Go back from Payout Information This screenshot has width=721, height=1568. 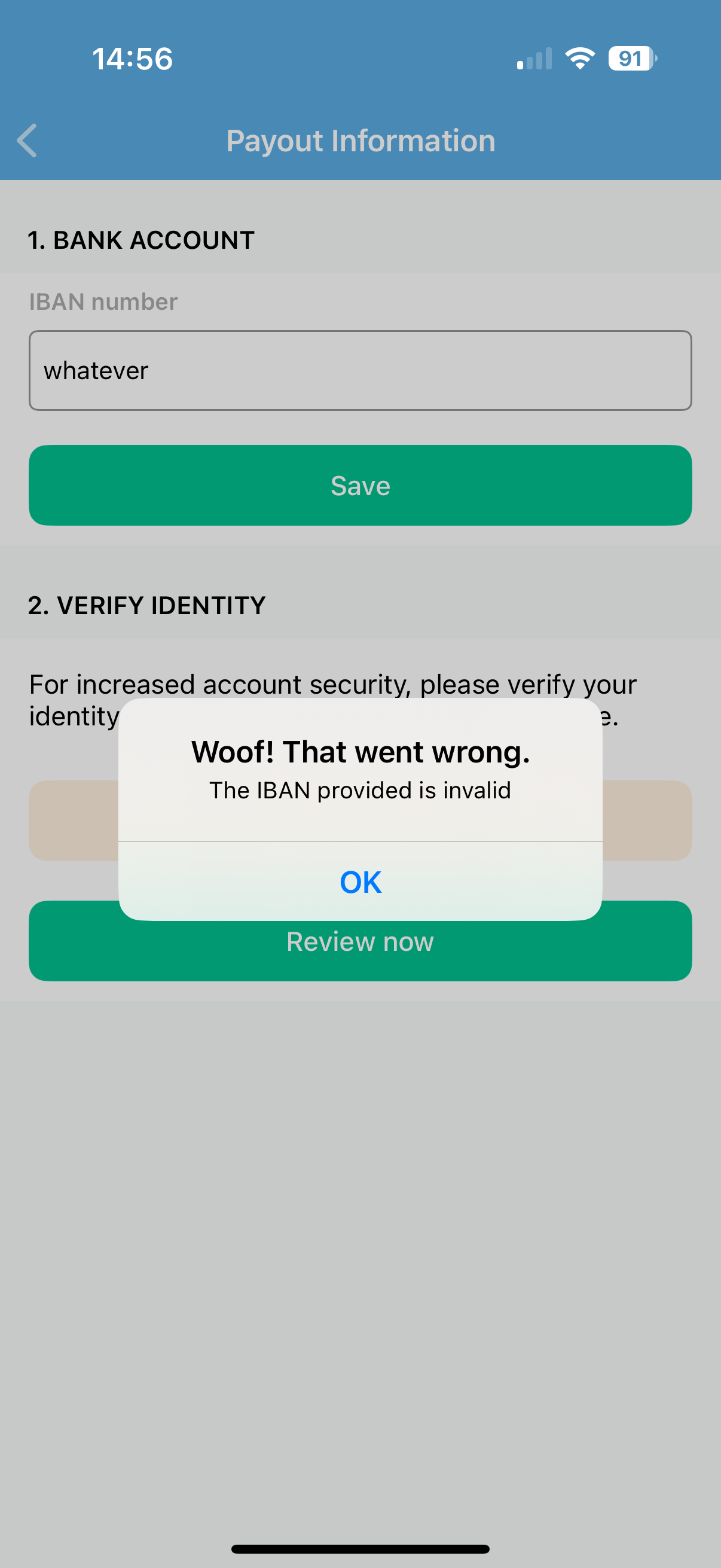click(x=28, y=141)
